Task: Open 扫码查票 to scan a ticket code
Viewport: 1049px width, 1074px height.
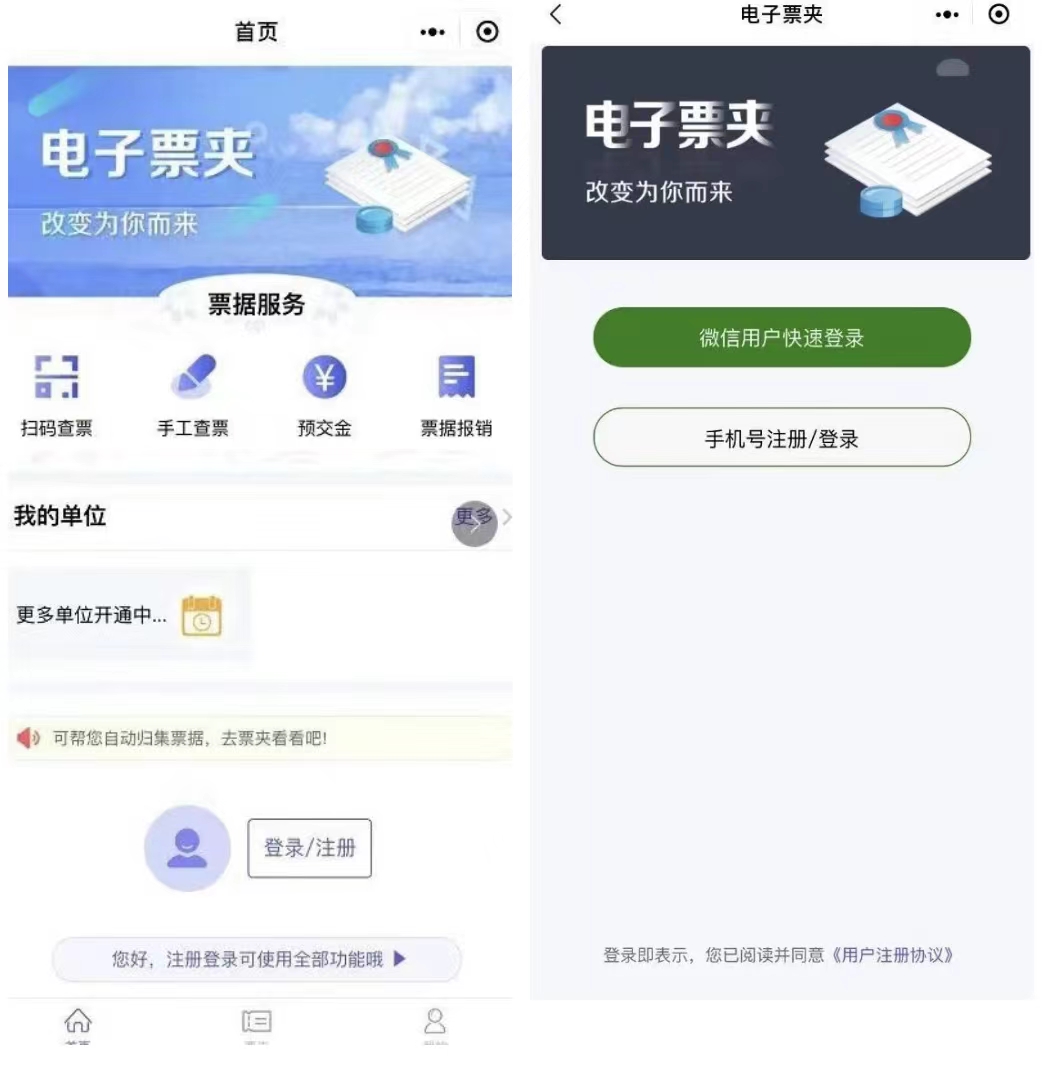Action: [57, 396]
